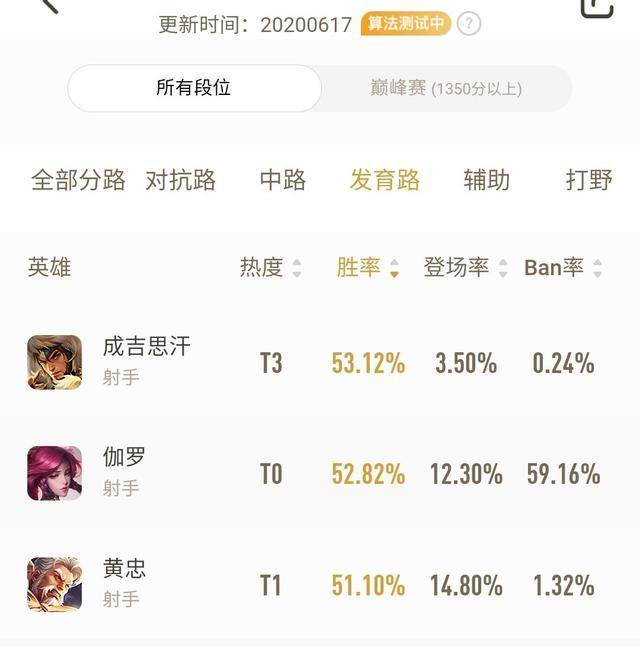View 辅助 lane heroes
640x647 pixels.
487,180
